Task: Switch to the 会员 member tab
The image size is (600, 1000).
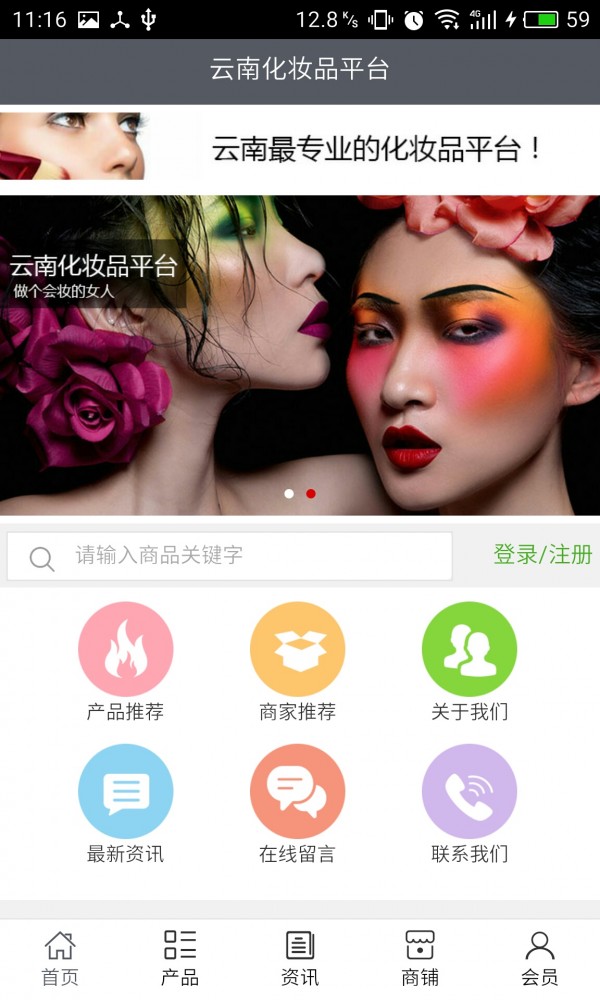Action: (x=540, y=958)
